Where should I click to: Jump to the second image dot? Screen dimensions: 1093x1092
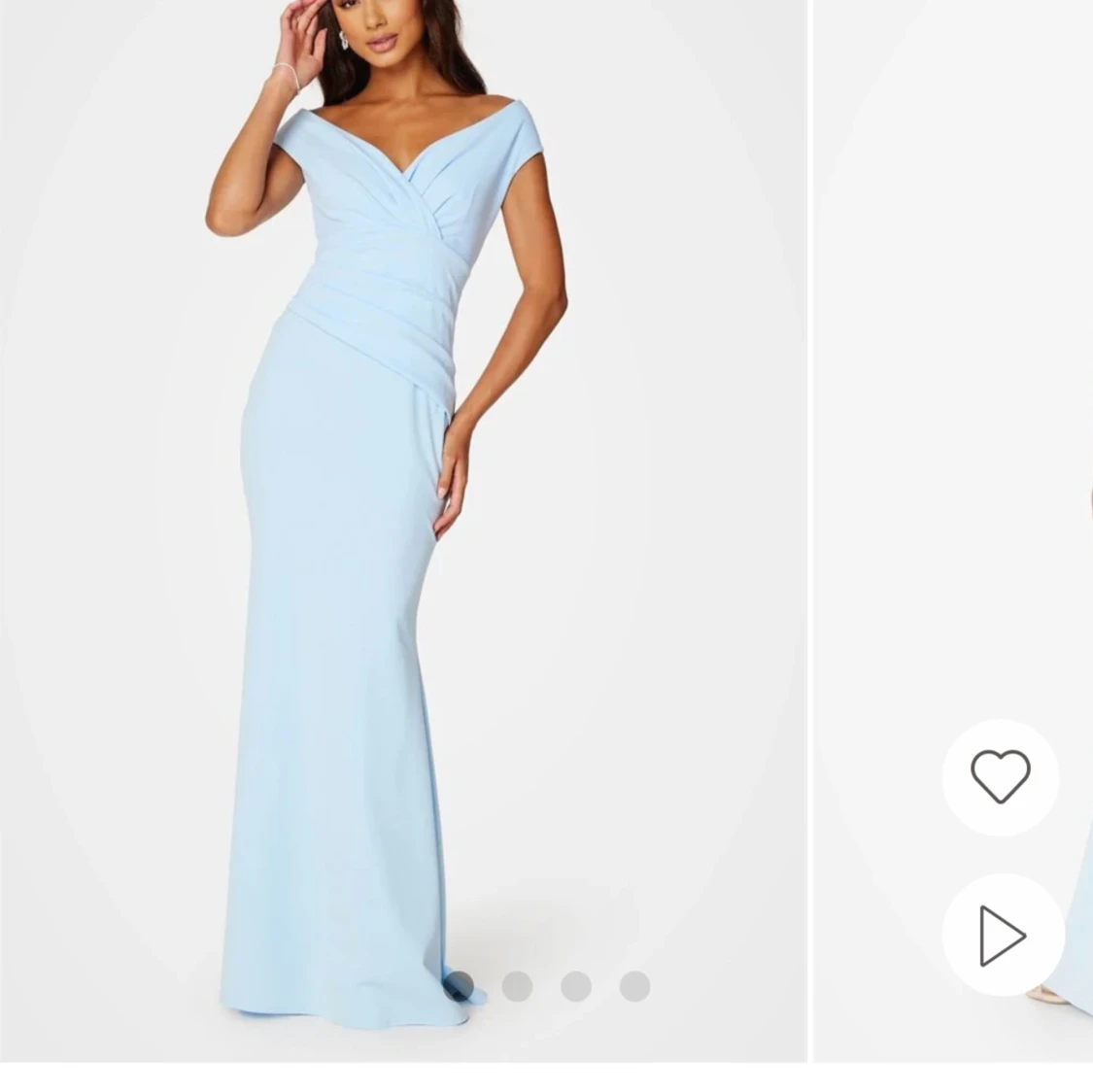point(517,986)
